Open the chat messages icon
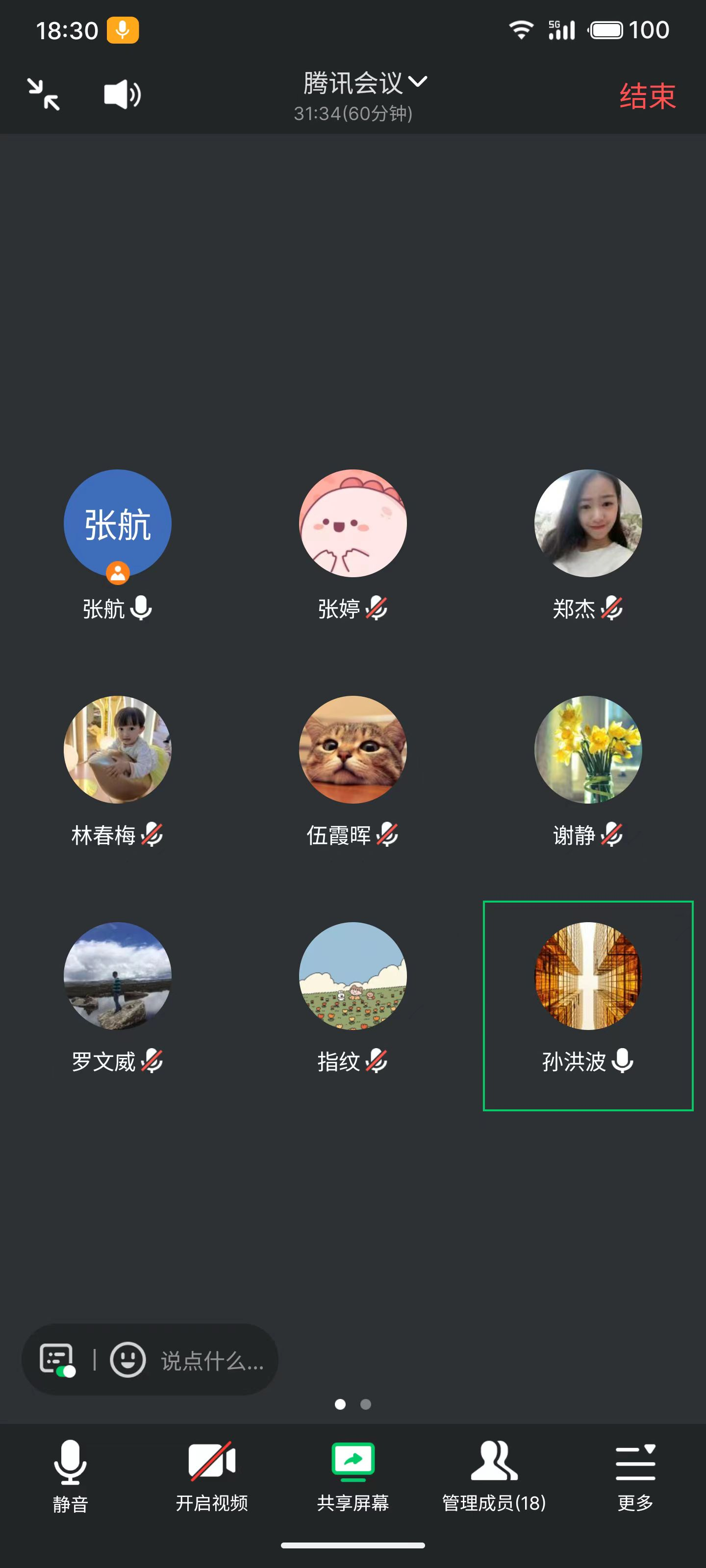 point(57,1359)
